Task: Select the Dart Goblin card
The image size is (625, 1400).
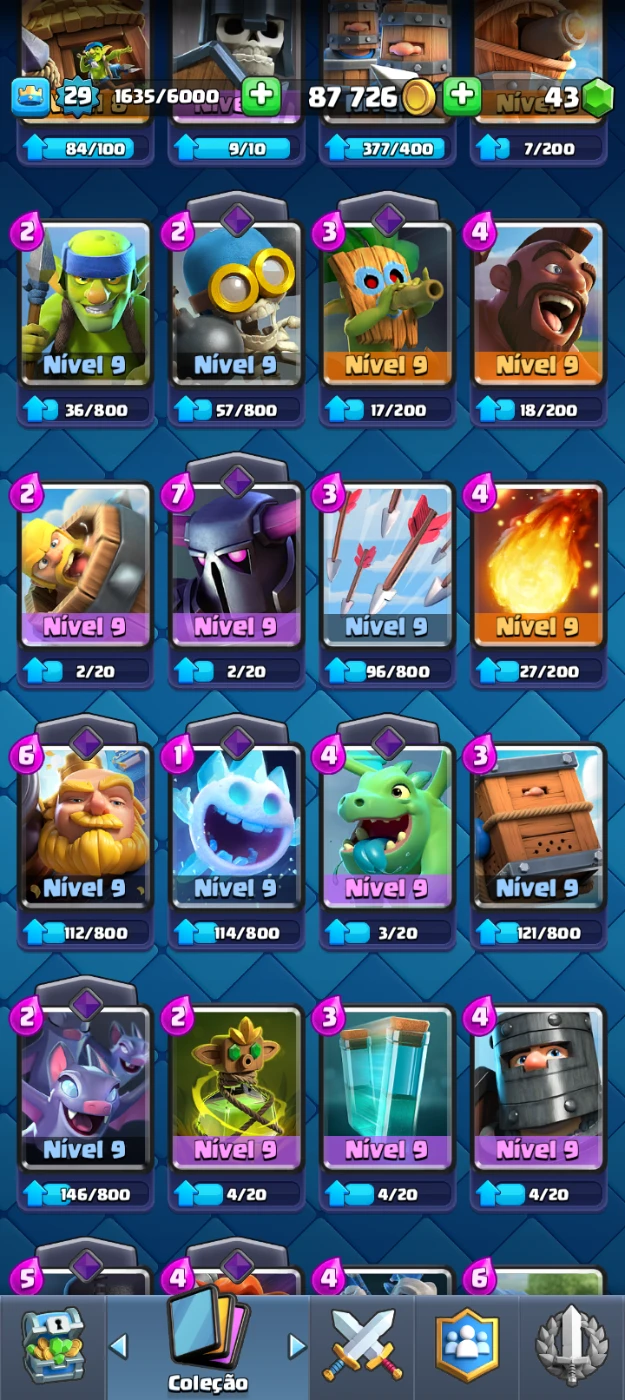Action: [x=387, y=305]
